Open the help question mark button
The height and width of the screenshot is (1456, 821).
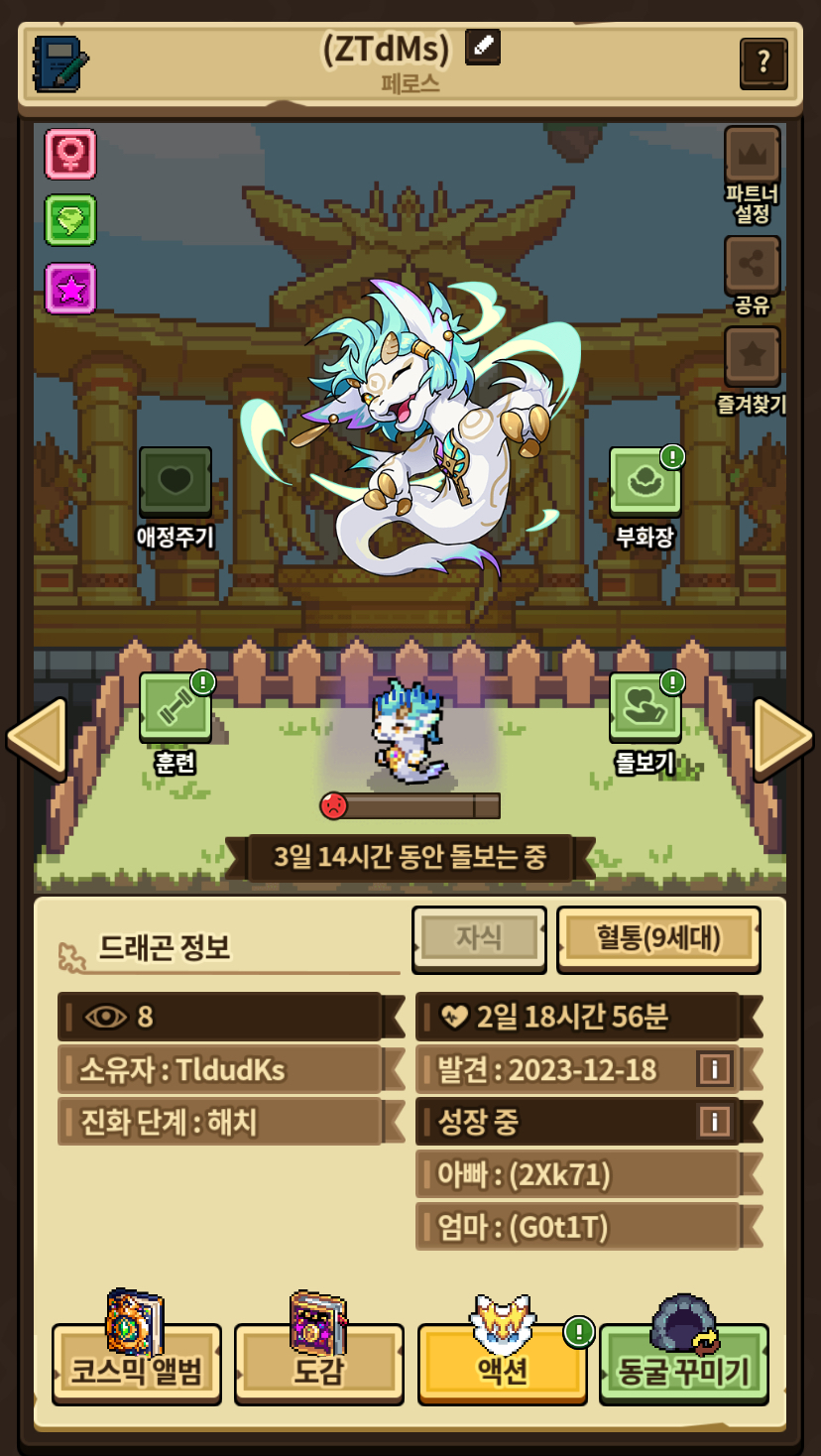tap(762, 63)
